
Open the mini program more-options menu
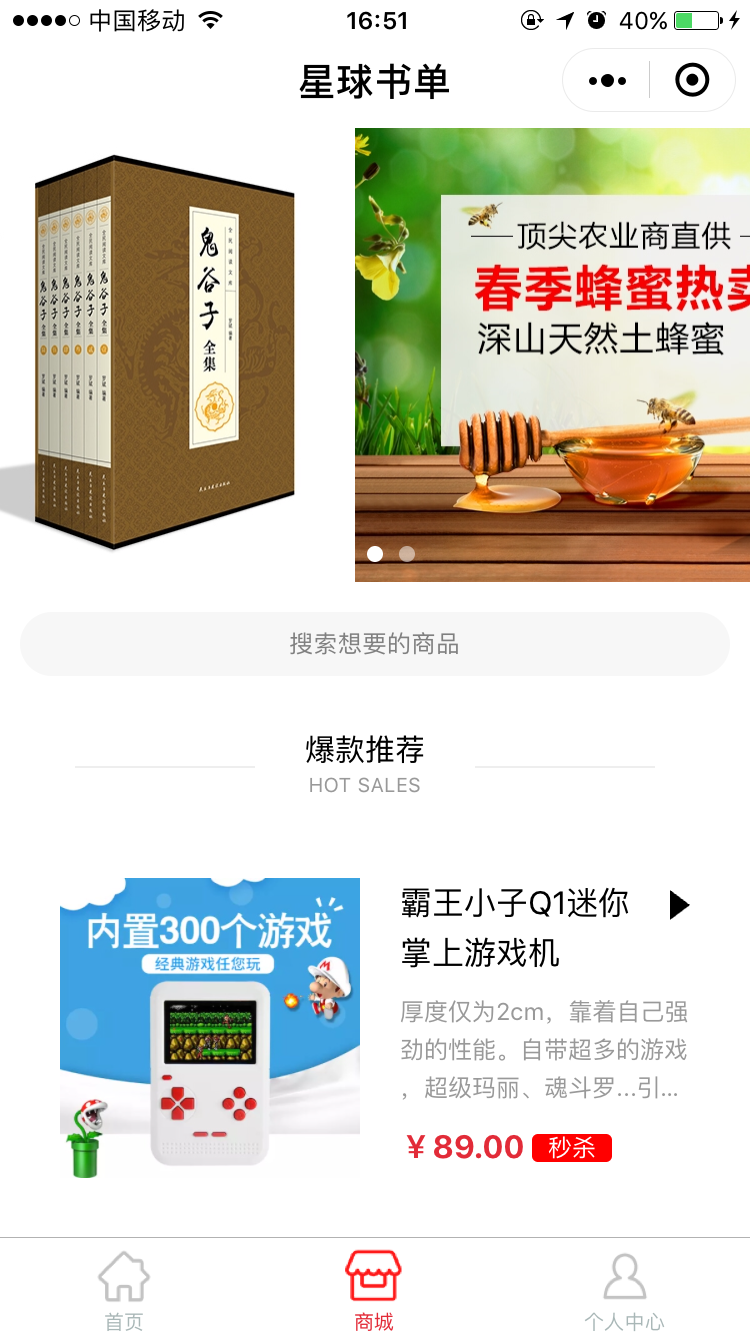click(607, 80)
